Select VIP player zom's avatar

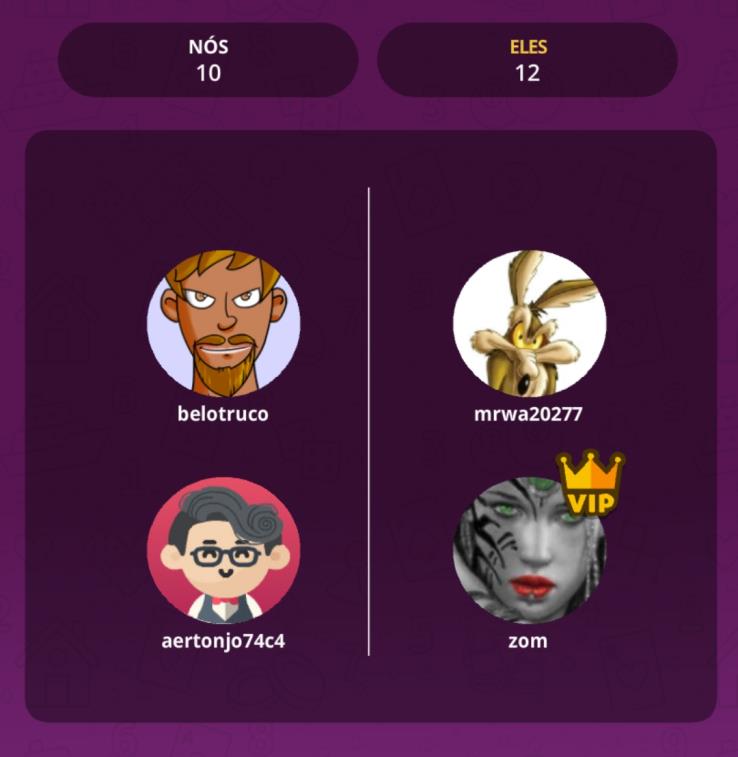pyautogui.click(x=529, y=552)
